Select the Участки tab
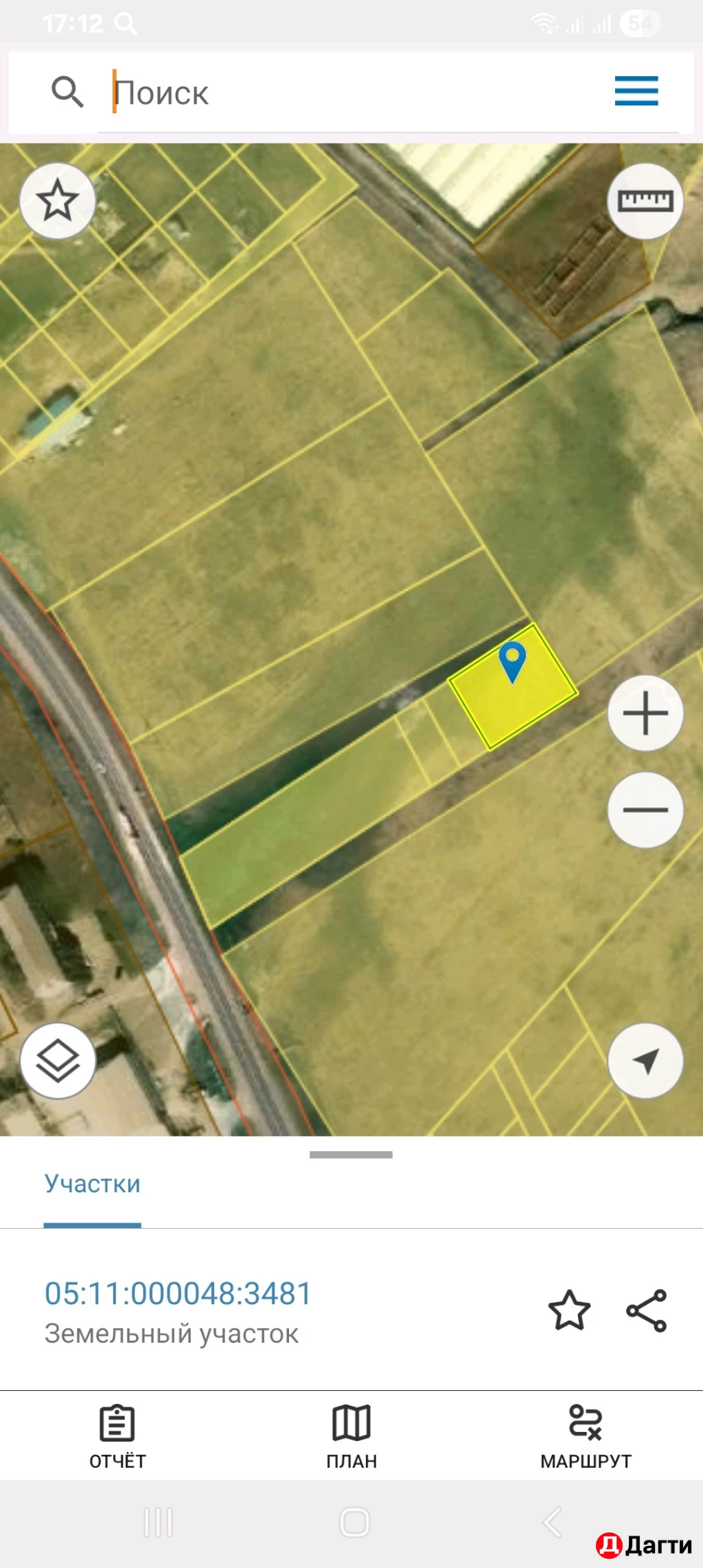The image size is (703, 1568). (x=93, y=1184)
